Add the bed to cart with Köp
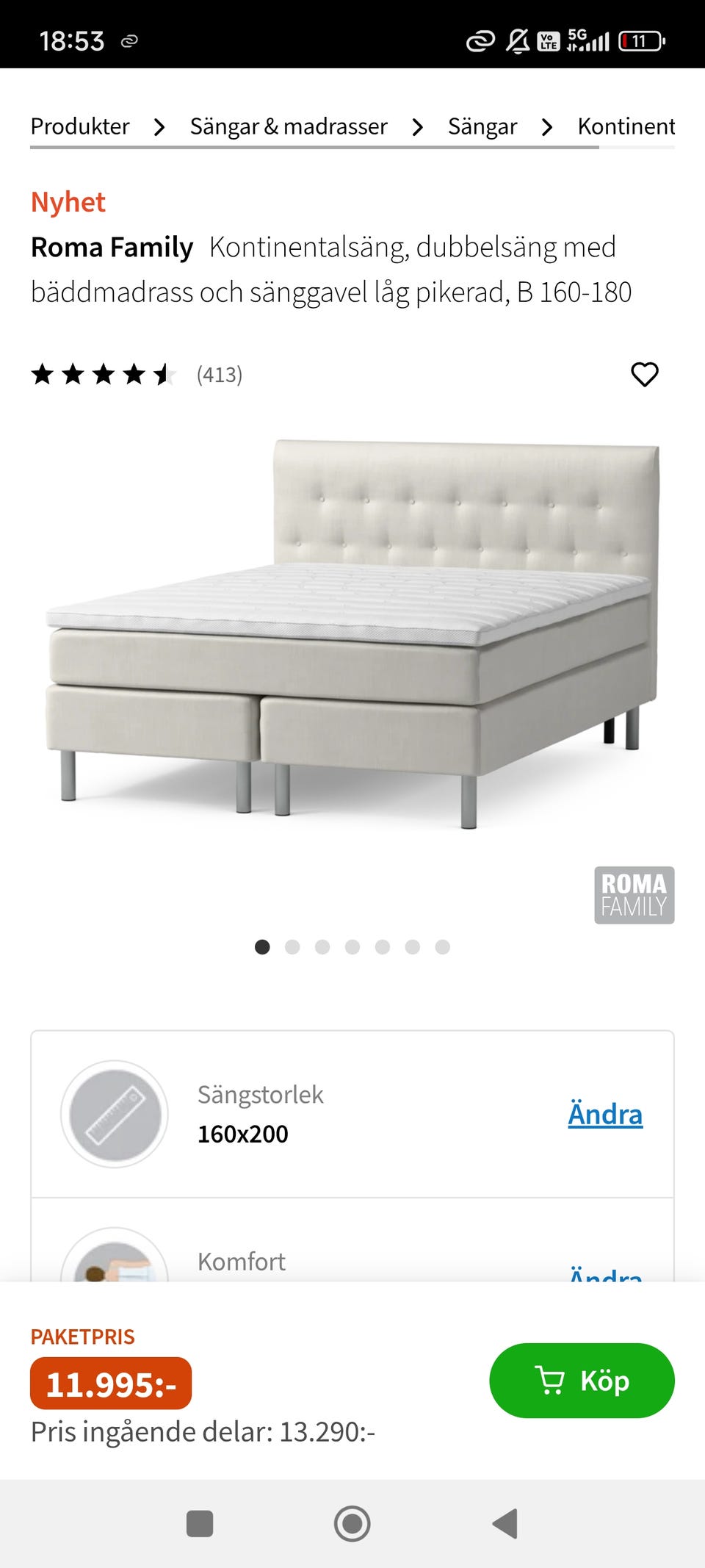This screenshot has height=1568, width=705. point(582,1381)
